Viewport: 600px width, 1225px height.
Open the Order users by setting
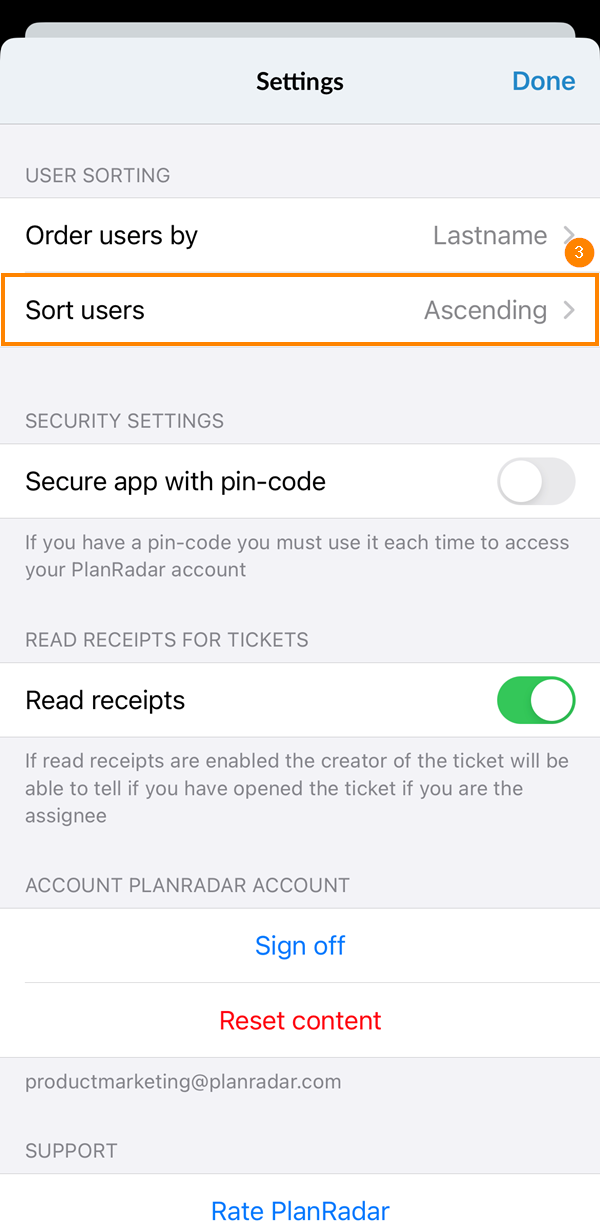[300, 236]
